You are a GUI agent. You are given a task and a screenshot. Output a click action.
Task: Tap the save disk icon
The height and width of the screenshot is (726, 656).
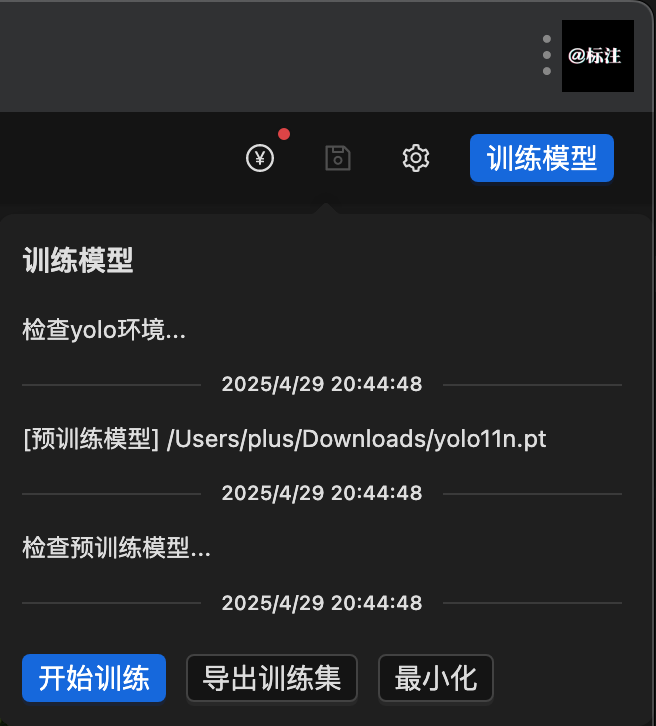coord(338,158)
